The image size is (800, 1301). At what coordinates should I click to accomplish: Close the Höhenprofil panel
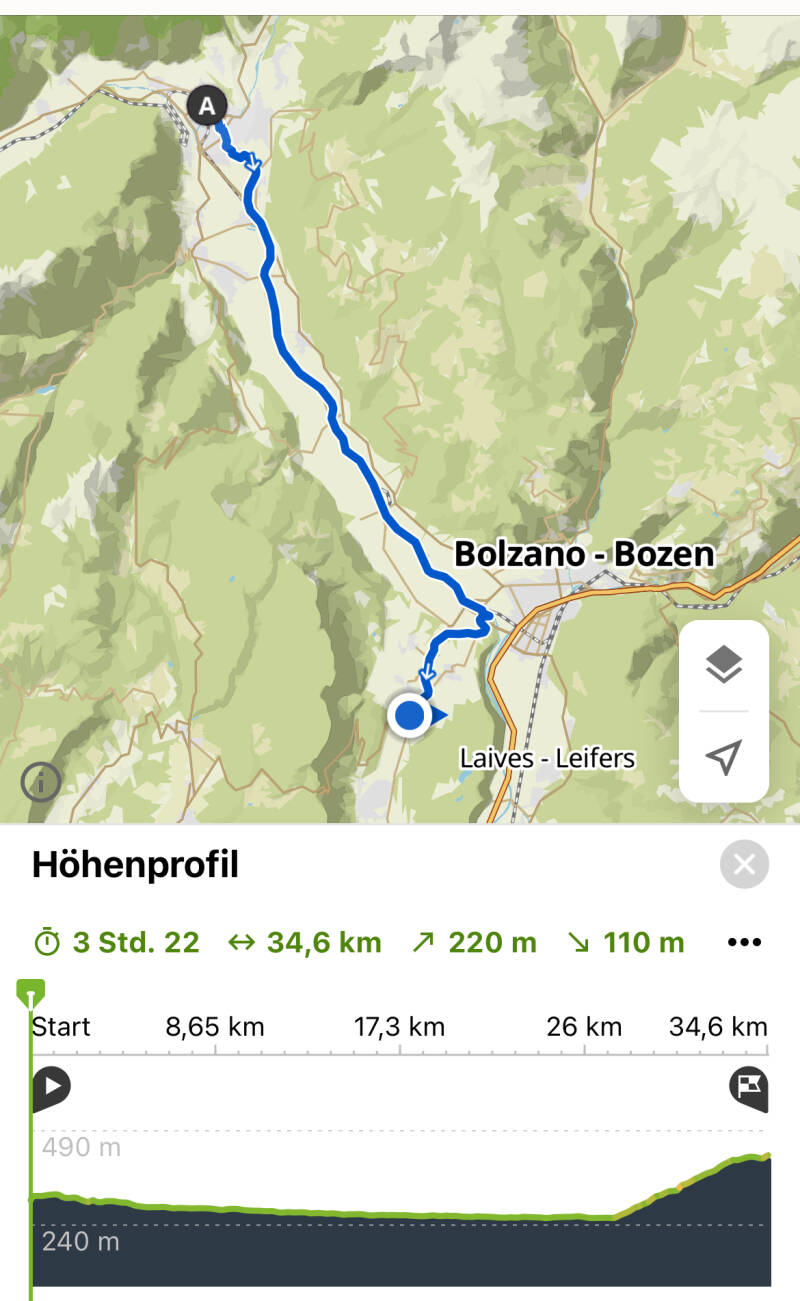[x=744, y=865]
